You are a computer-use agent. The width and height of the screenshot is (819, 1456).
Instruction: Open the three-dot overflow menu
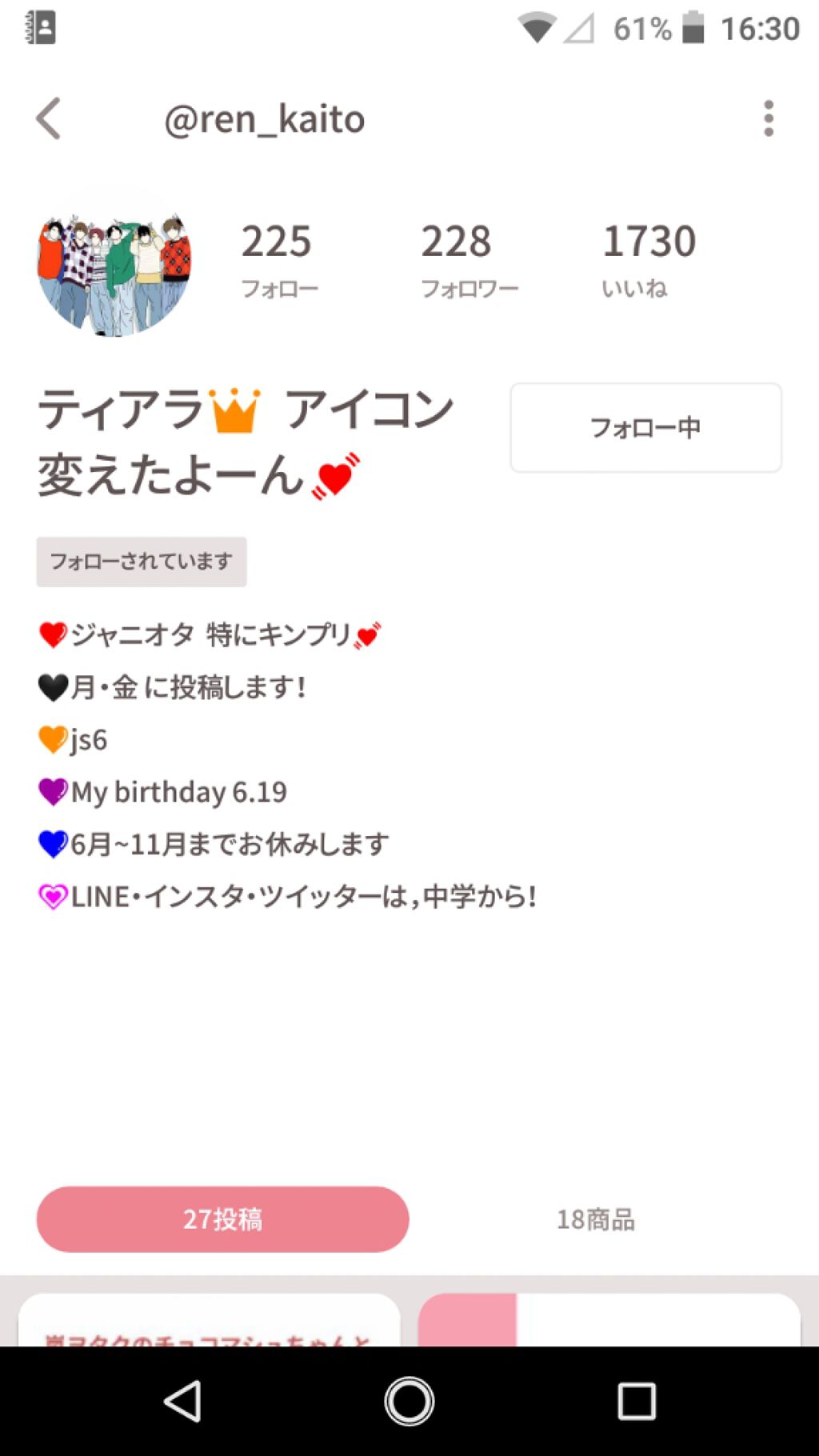769,118
